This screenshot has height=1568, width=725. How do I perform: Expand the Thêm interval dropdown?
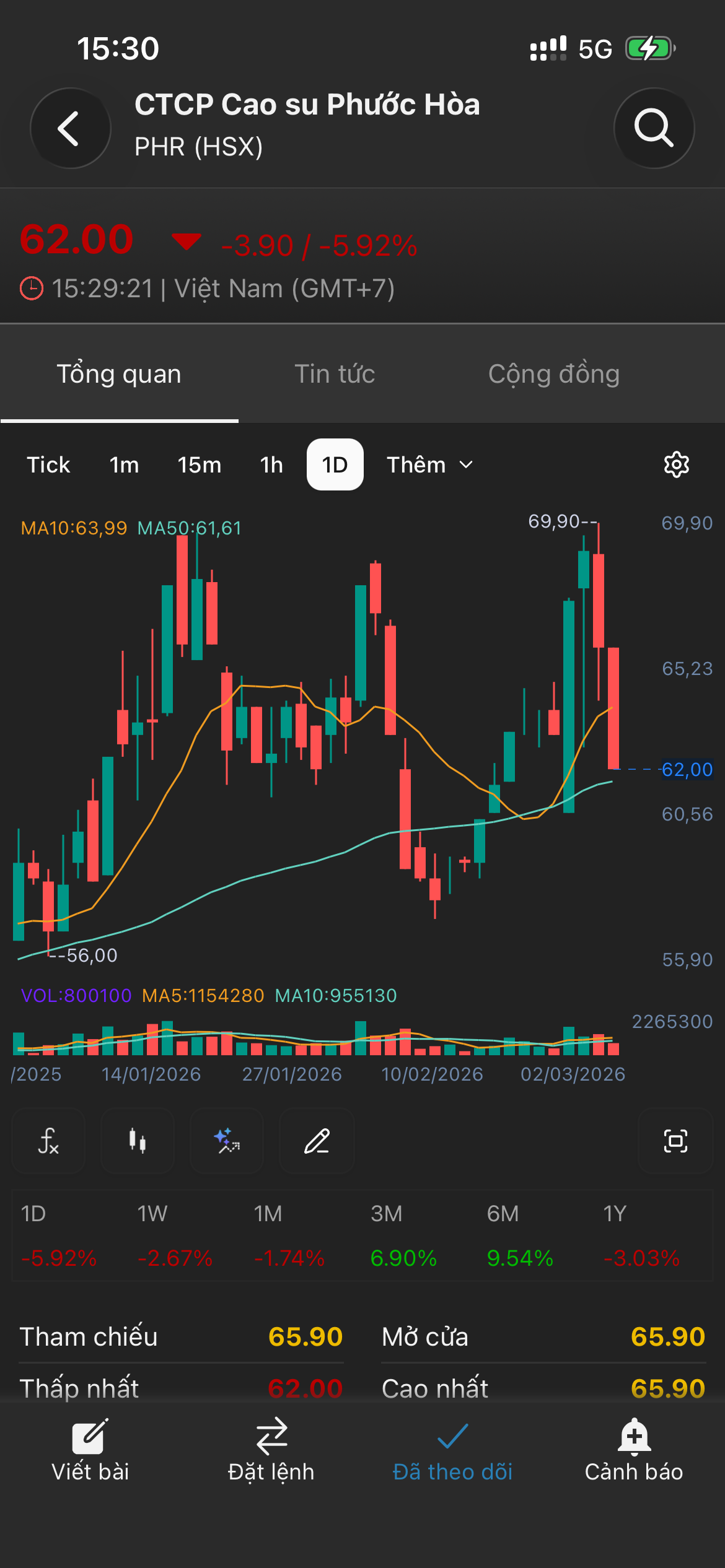pyautogui.click(x=429, y=465)
